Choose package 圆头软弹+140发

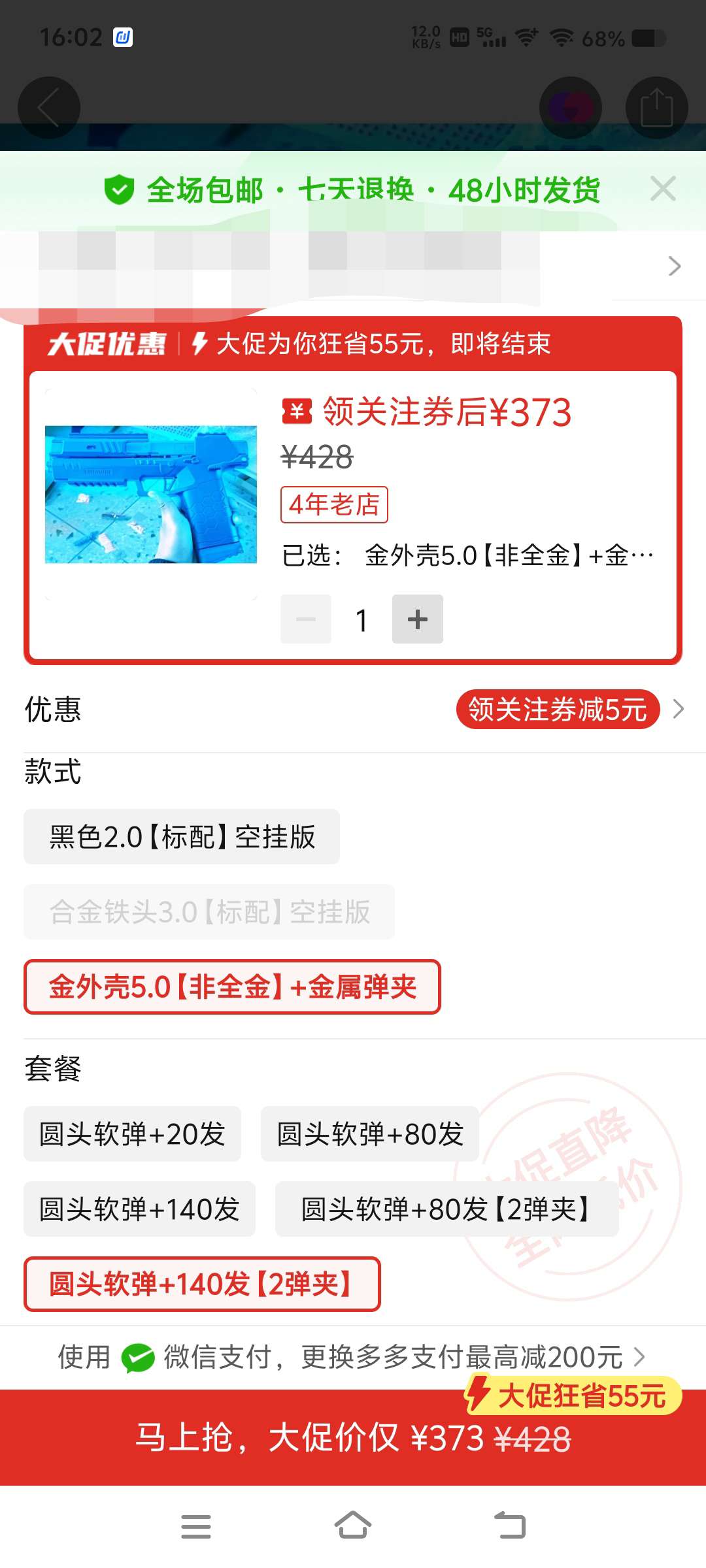[x=139, y=1209]
